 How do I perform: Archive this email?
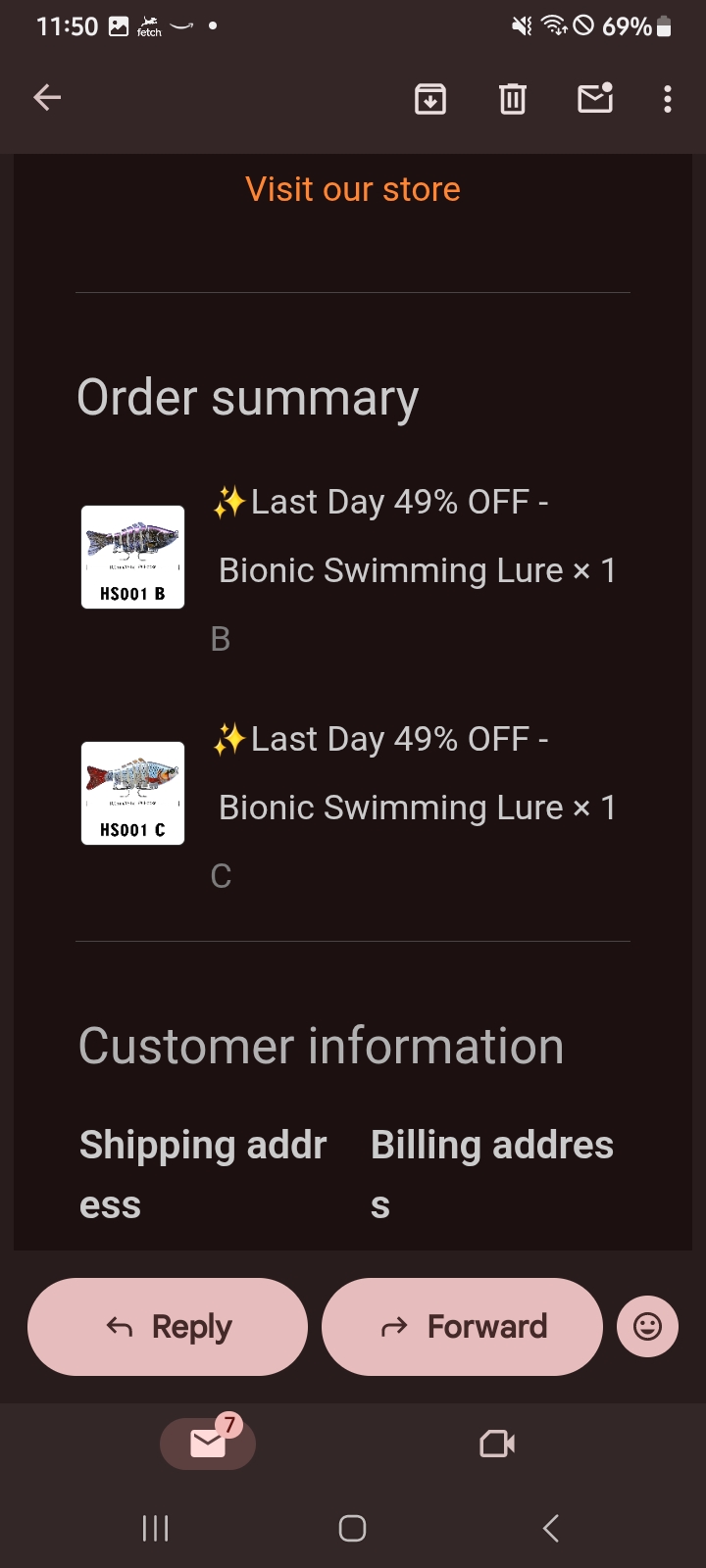coord(430,99)
